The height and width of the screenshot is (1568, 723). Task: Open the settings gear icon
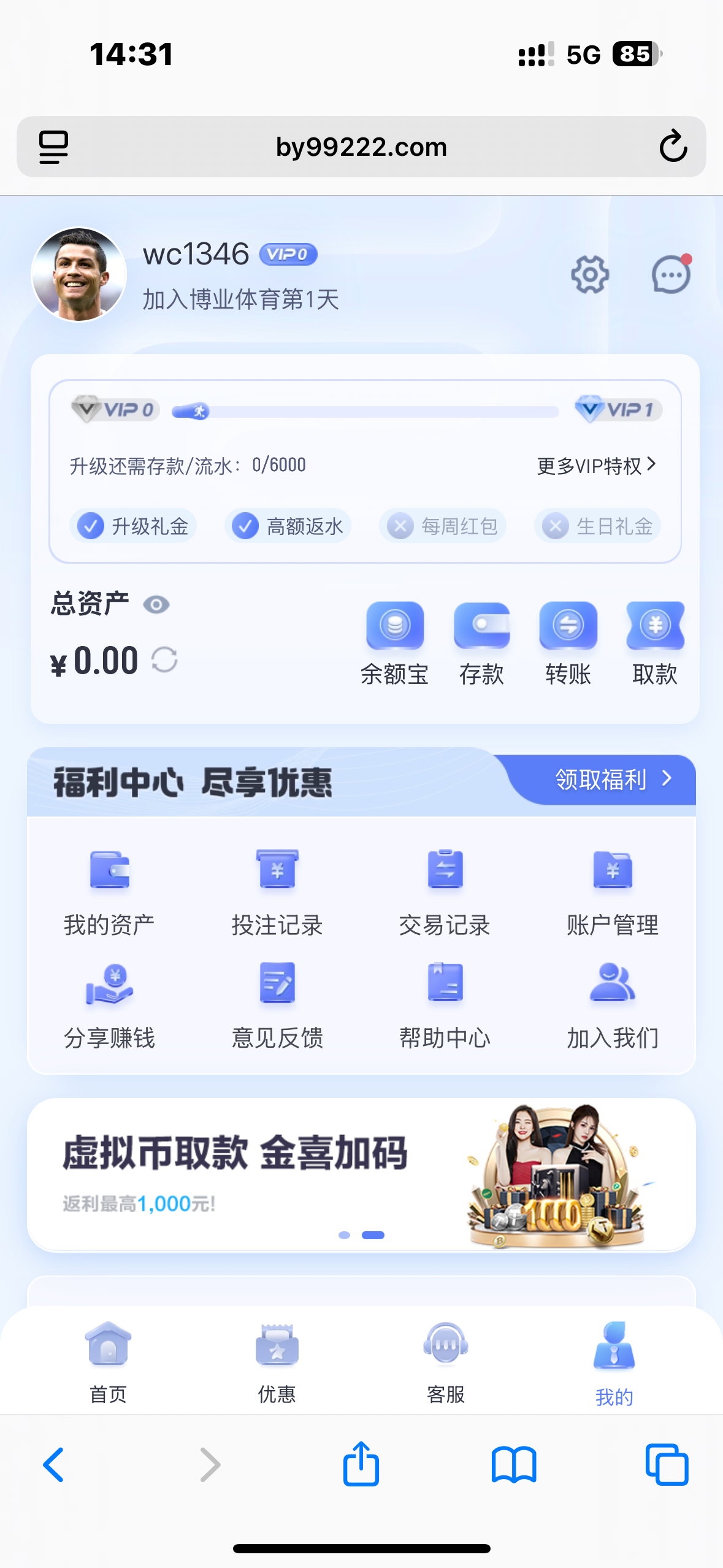[x=589, y=274]
